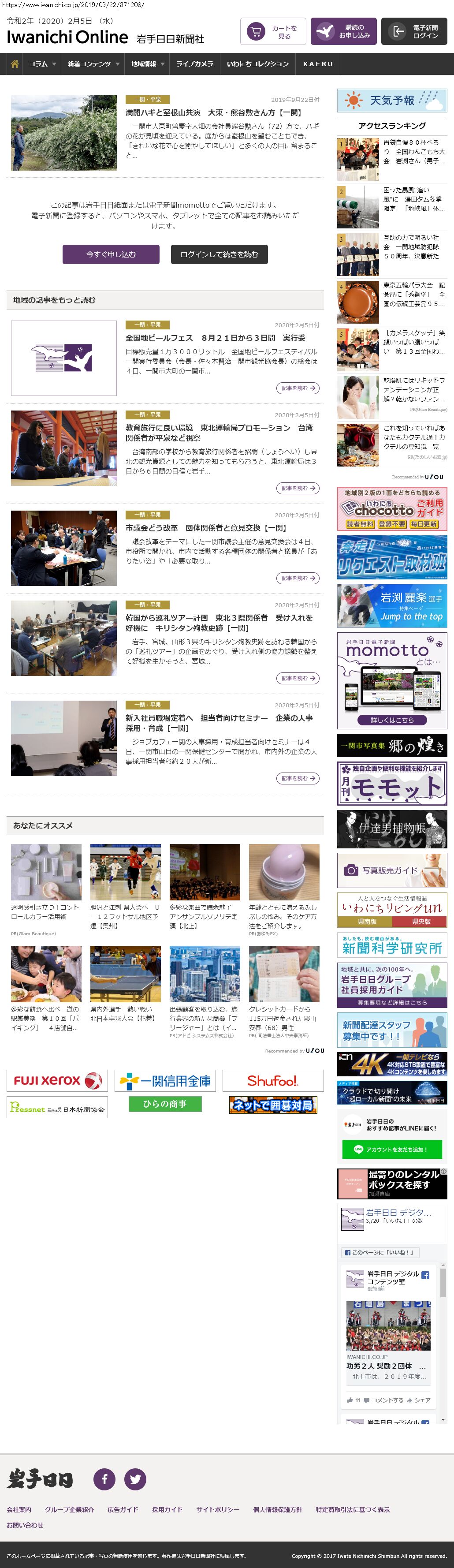Open the Twitter icon in footer
Viewport: 454px width, 1568px height.
pos(135,1479)
